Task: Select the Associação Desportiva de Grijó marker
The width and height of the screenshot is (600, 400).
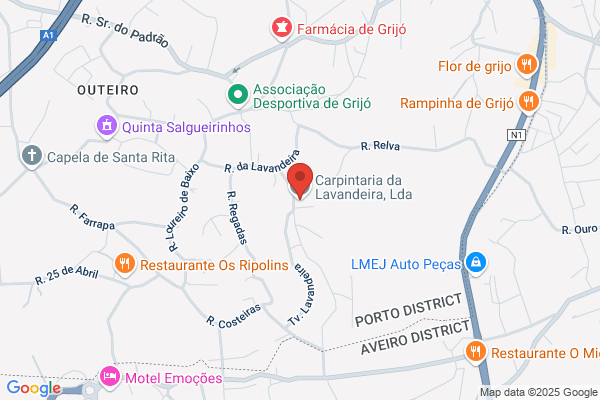Action: pos(238,95)
